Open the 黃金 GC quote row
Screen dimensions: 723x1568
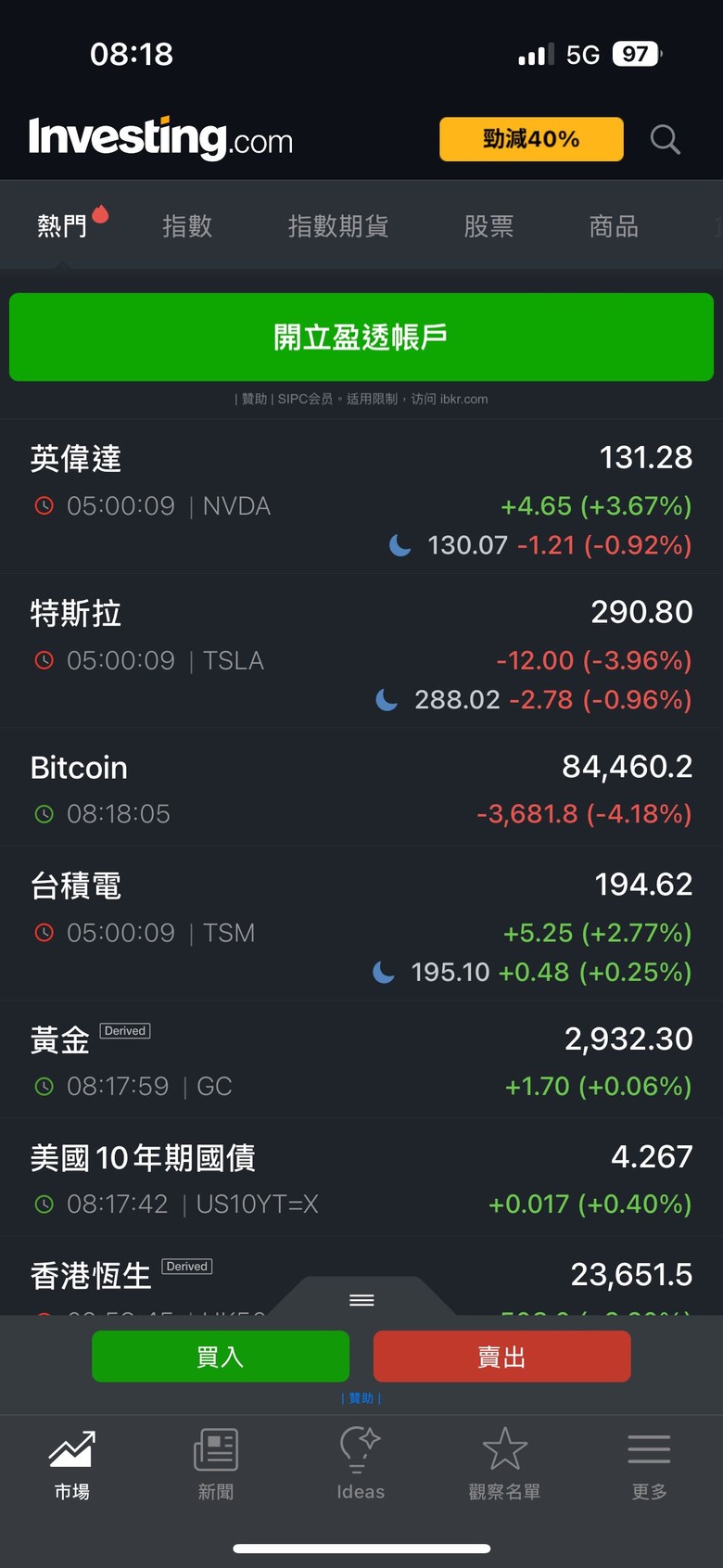[361, 1060]
